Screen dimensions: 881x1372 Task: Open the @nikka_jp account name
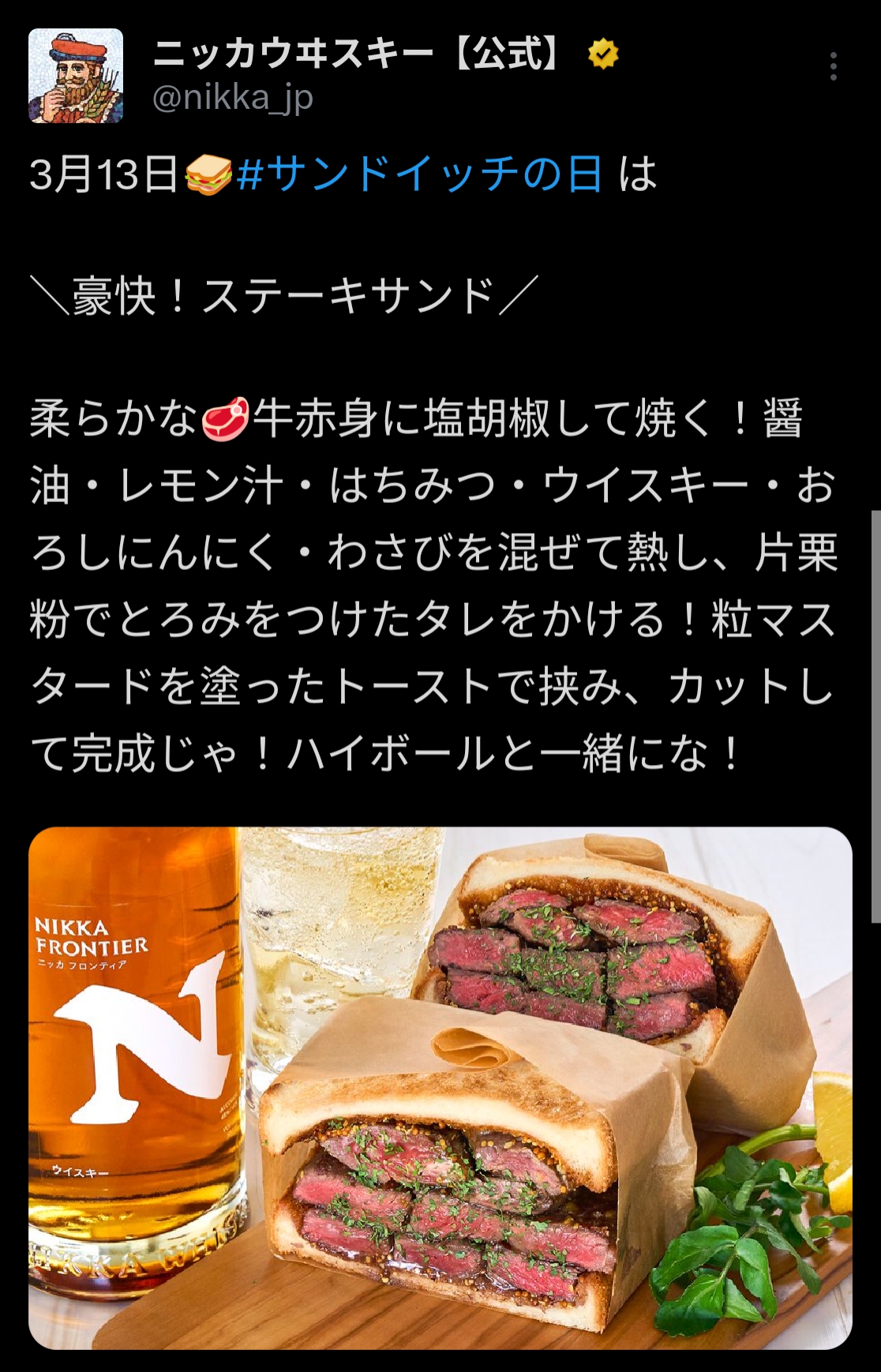[x=232, y=99]
